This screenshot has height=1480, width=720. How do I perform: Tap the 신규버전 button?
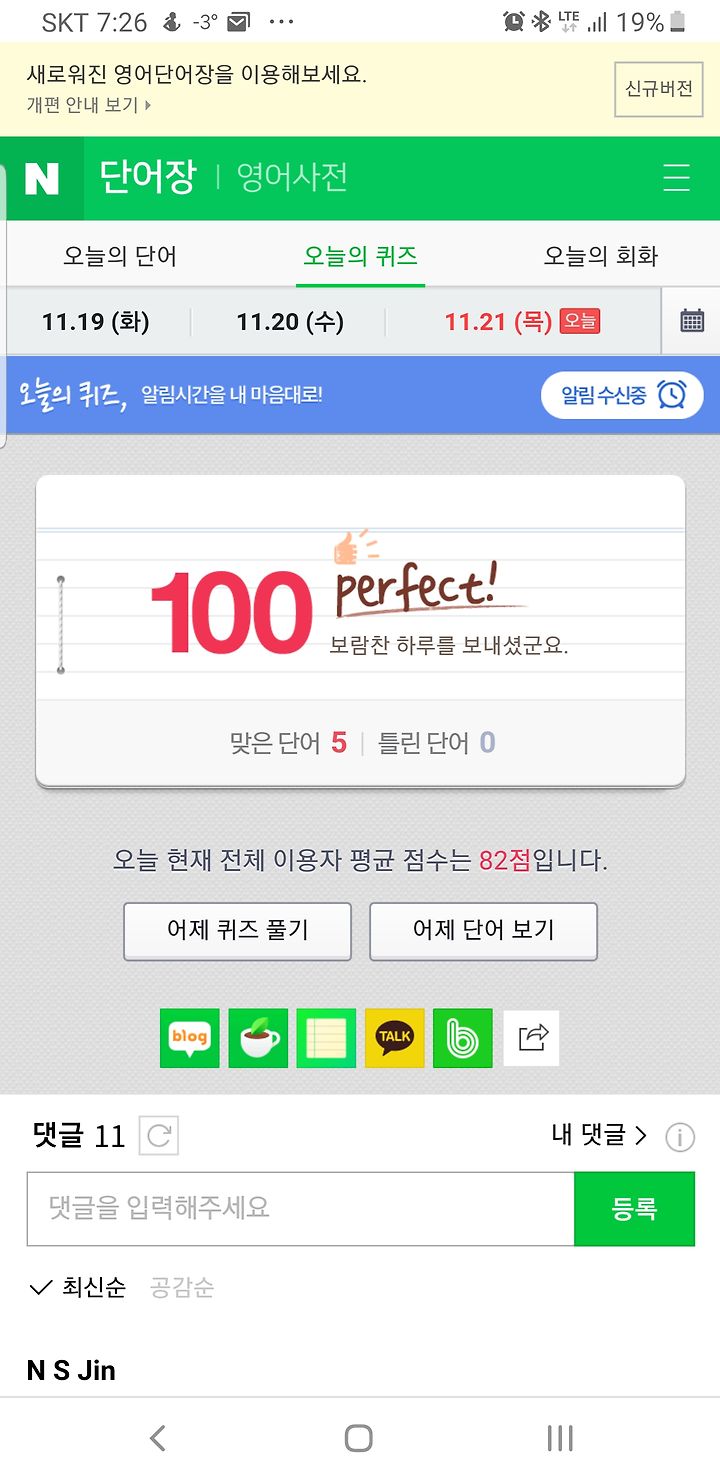coord(659,89)
